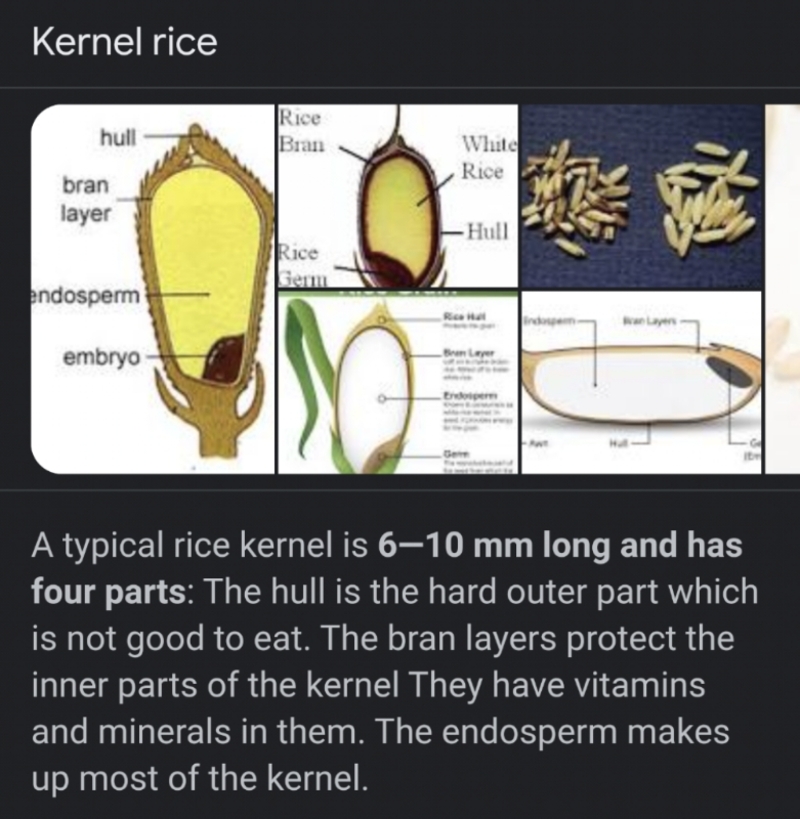800x819 pixels.
Task: Open the horizontal Endosperm and Bran Layers diagram
Action: click(x=641, y=382)
